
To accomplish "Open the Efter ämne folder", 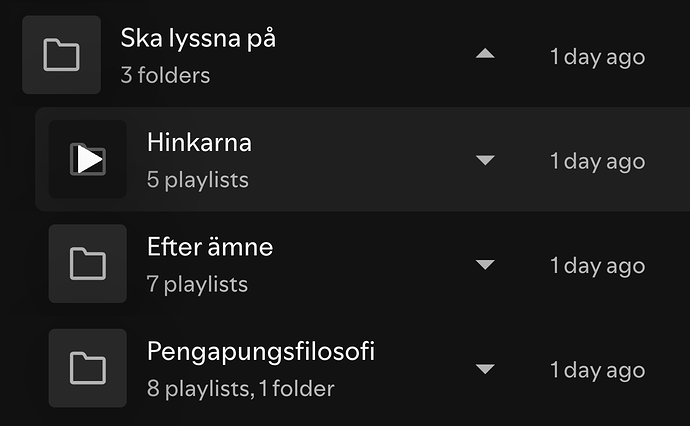I will pyautogui.click(x=210, y=246).
